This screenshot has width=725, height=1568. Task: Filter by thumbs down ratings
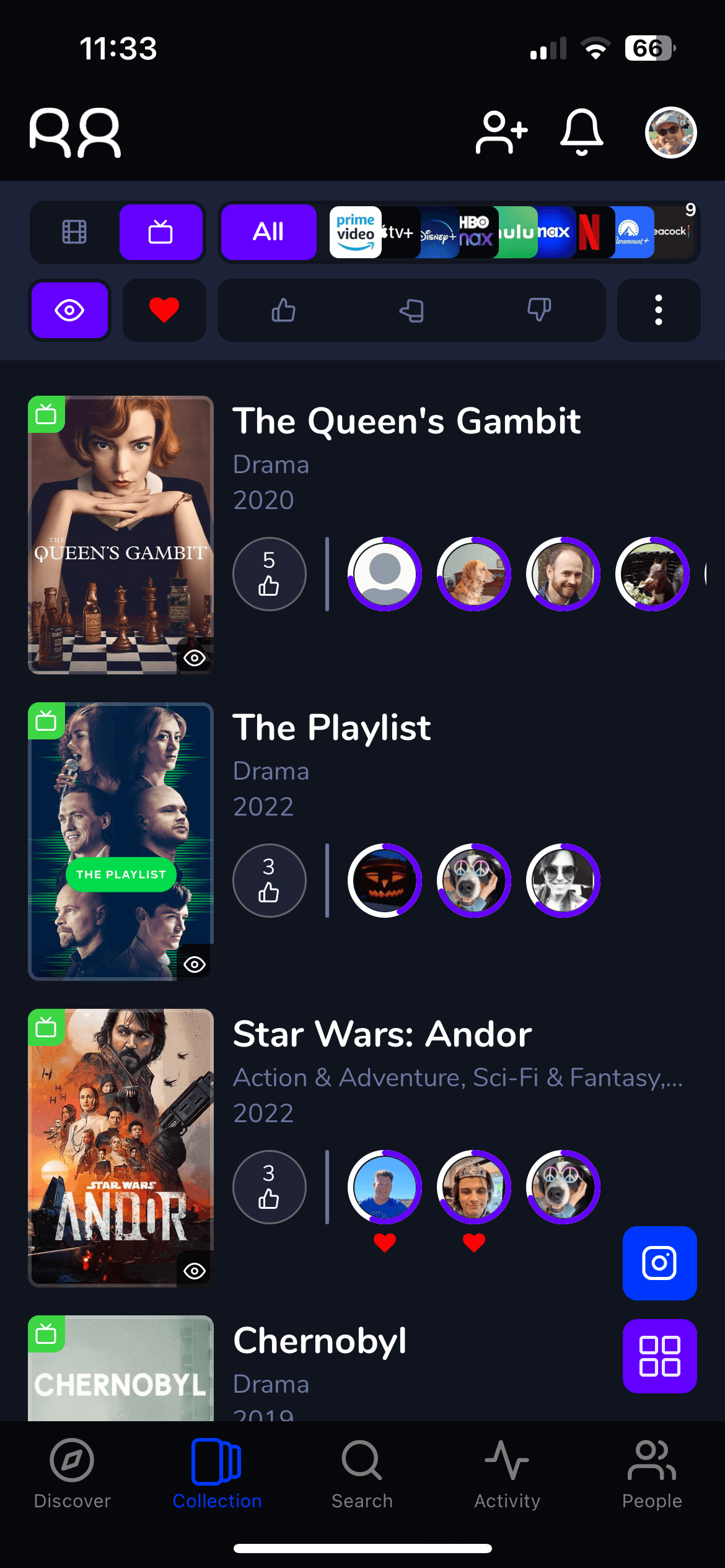click(x=539, y=310)
